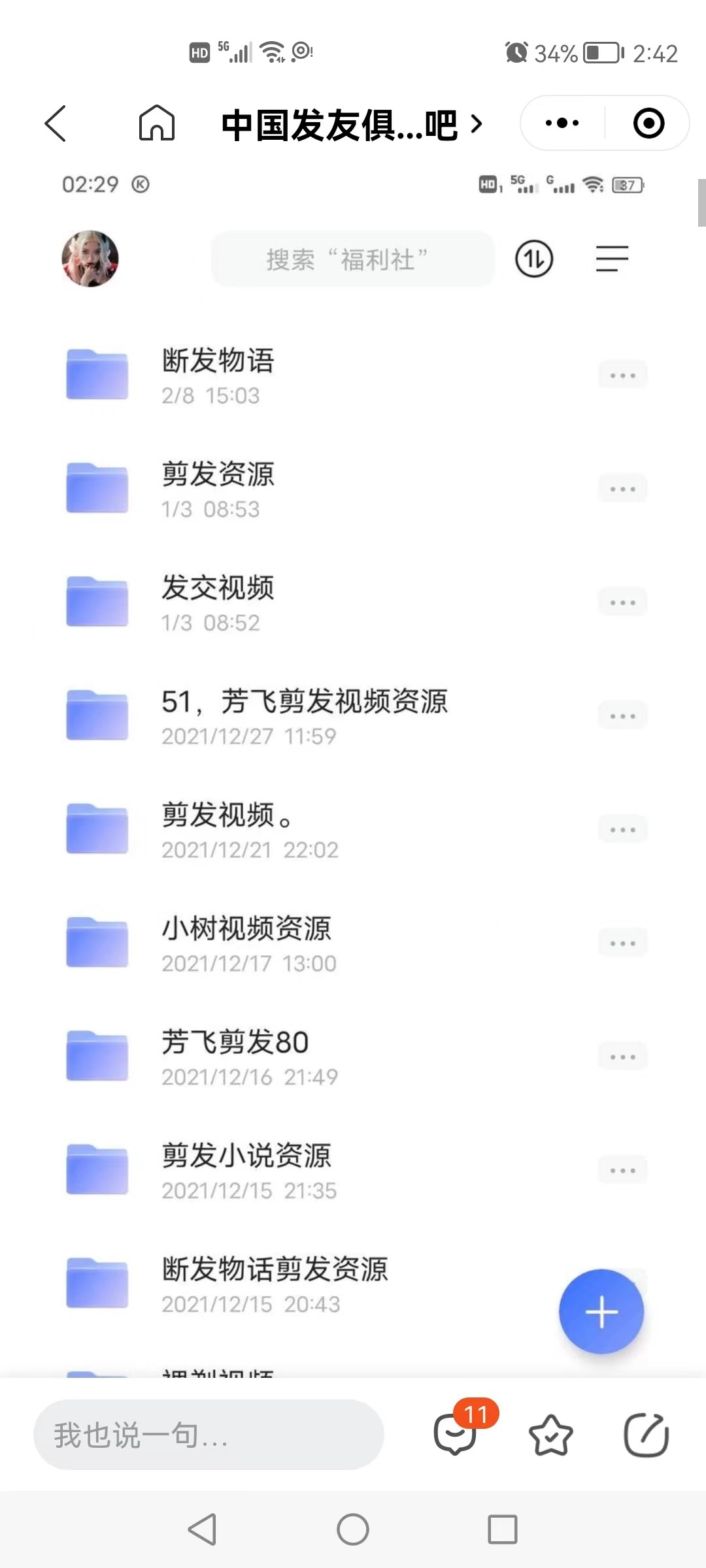Tap the mini-program close circle button
This screenshot has height=1568, width=706.
pyautogui.click(x=648, y=123)
